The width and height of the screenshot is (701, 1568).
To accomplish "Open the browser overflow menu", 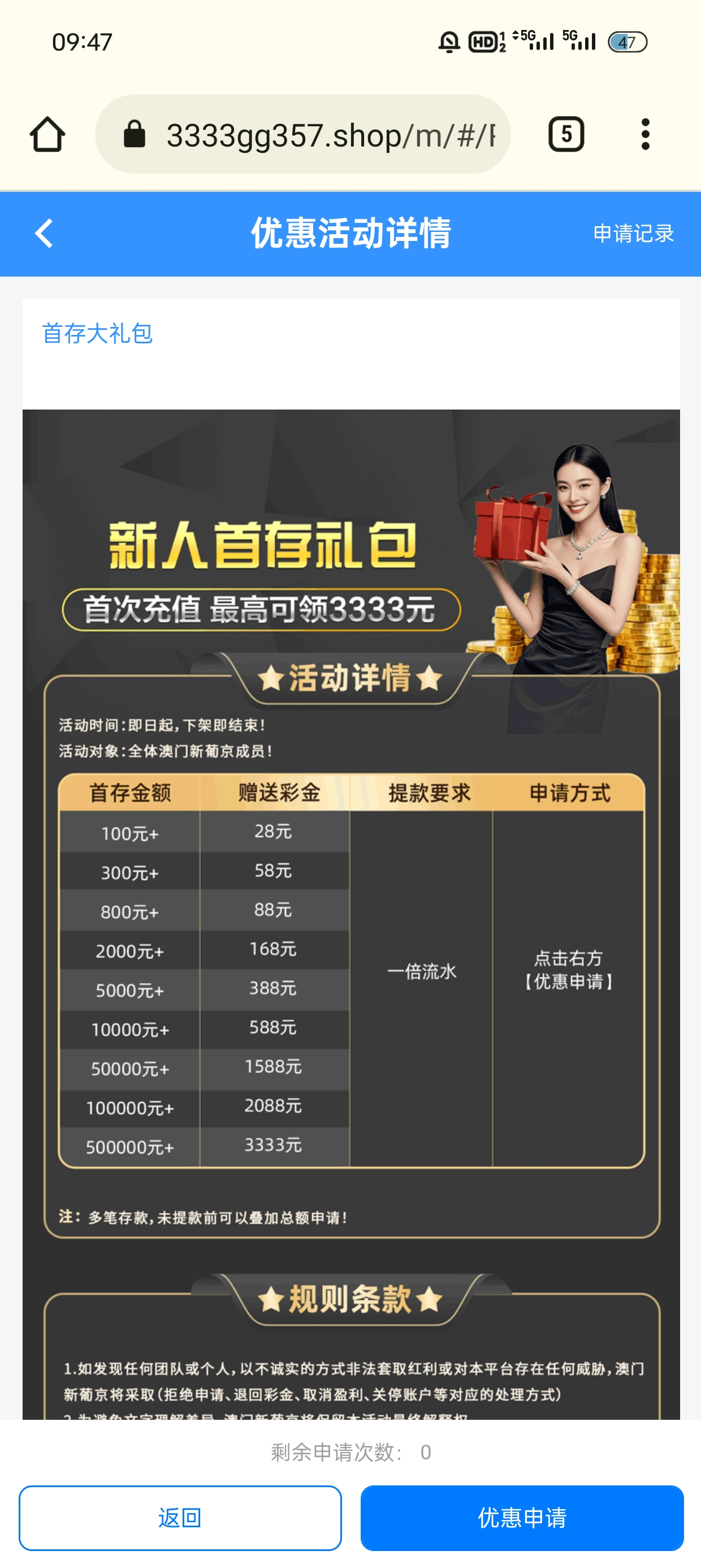I will click(645, 135).
